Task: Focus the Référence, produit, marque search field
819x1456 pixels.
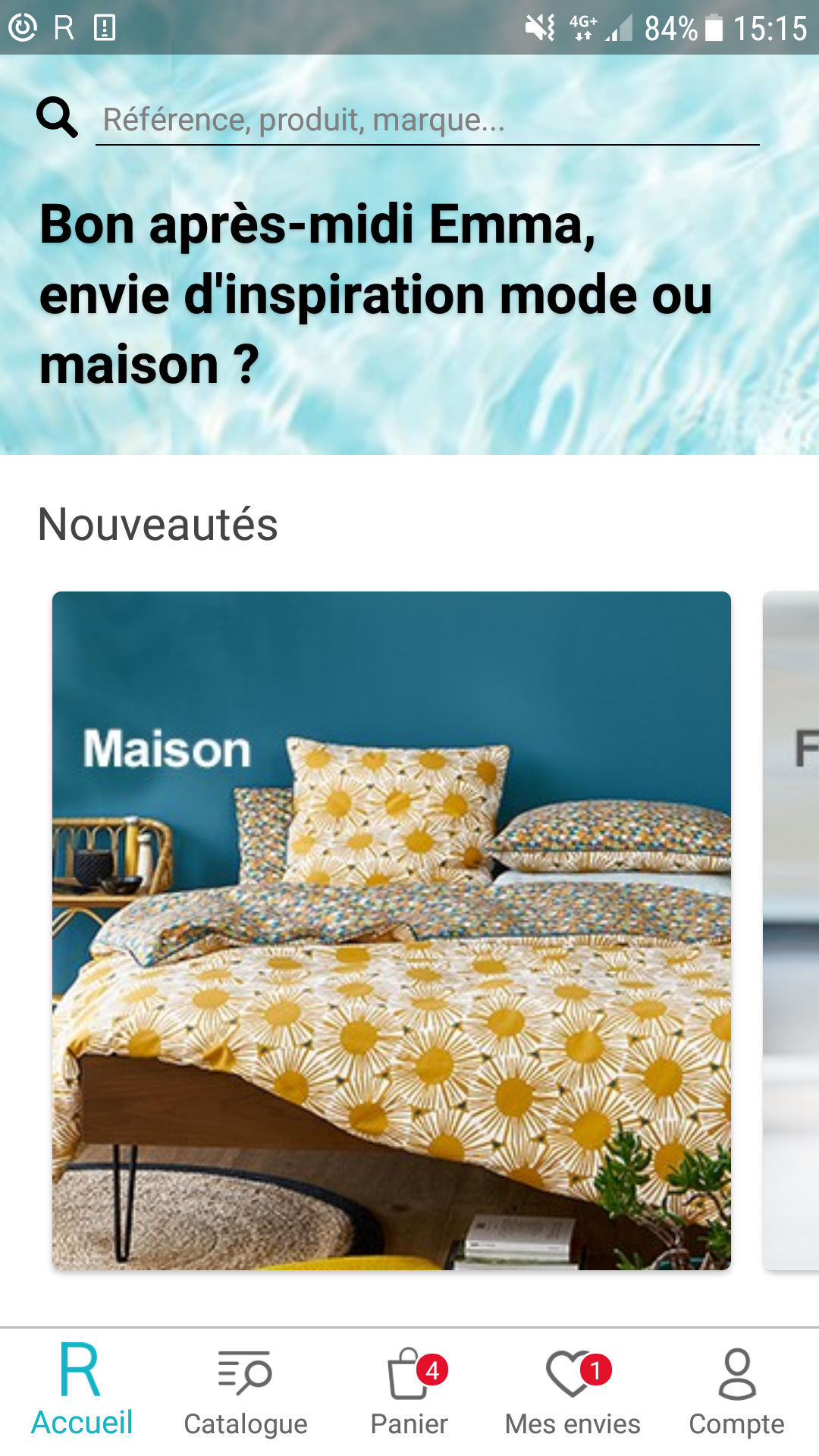Action: [426, 120]
